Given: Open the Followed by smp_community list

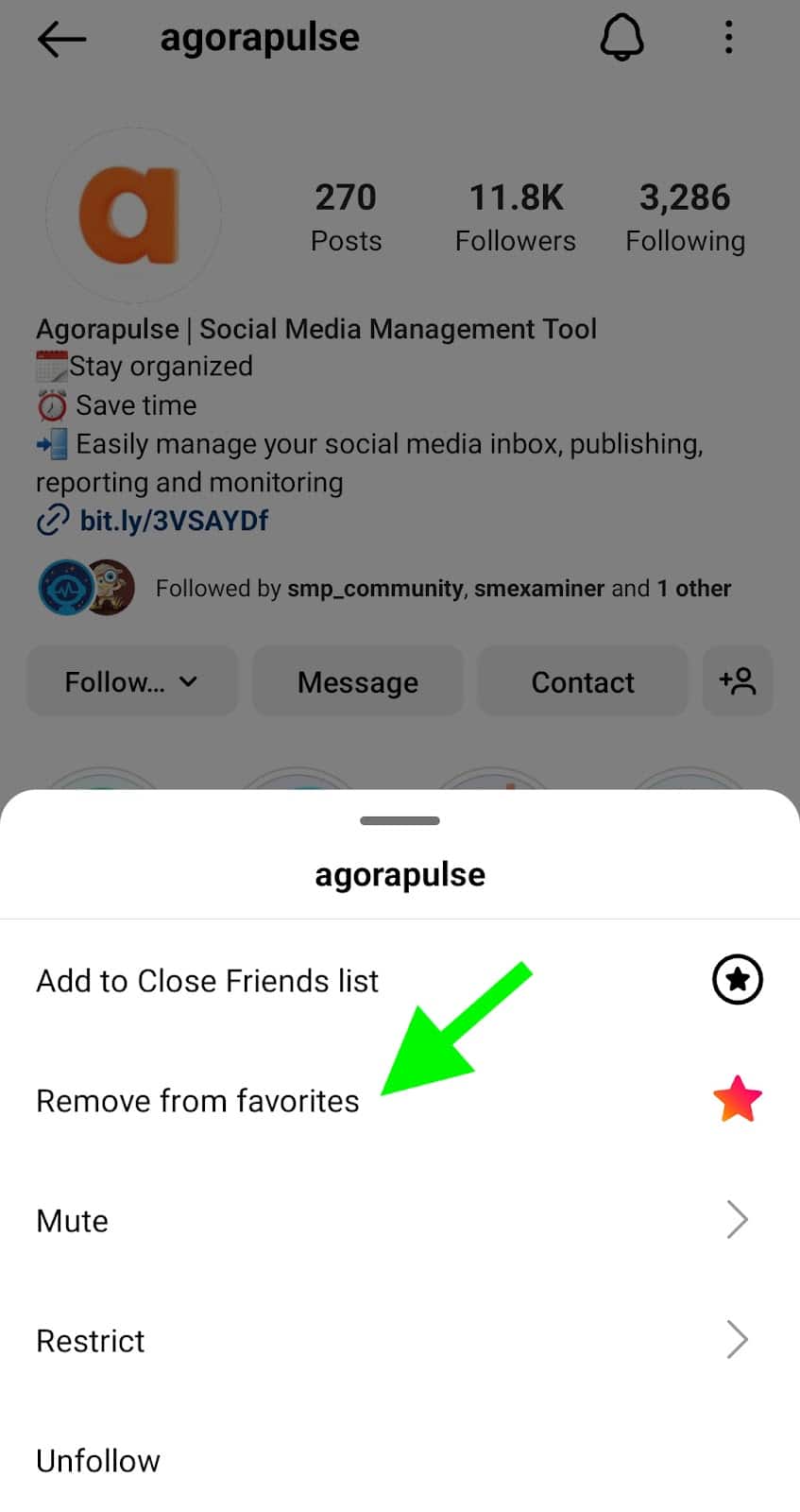Looking at the screenshot, I should [x=384, y=588].
